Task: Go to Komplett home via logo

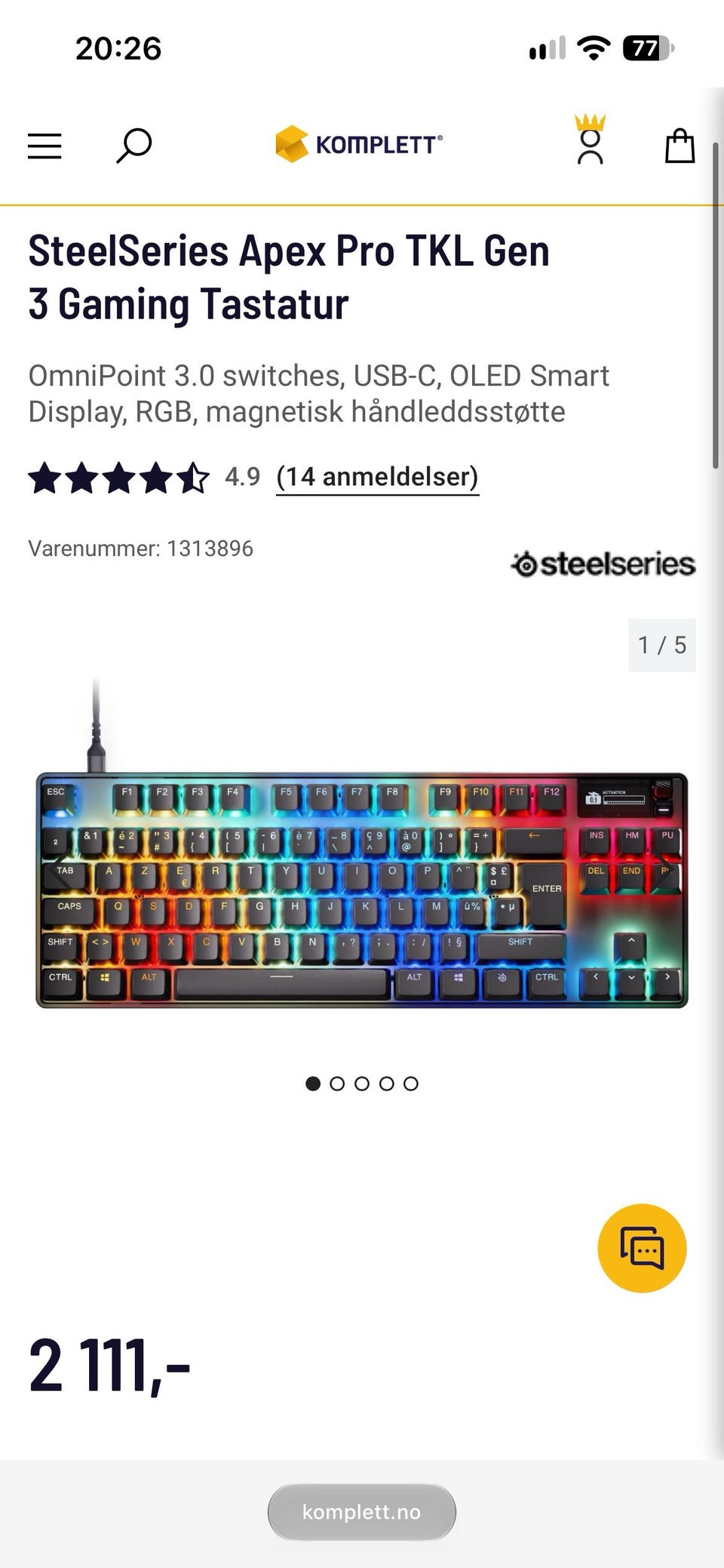Action: [x=359, y=144]
